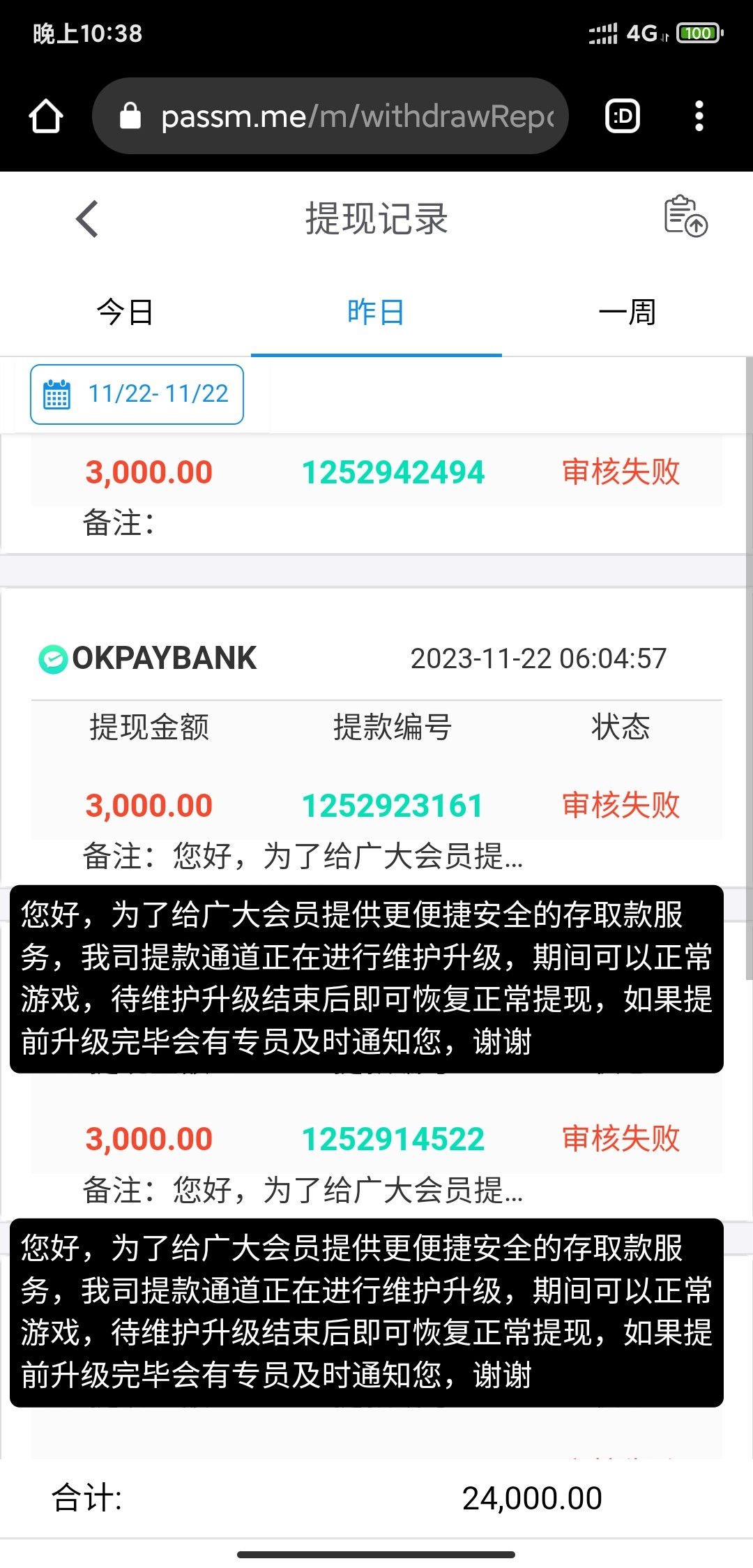
Task: Select the 审核失败 status of order 1252942494
Action: pyautogui.click(x=622, y=472)
